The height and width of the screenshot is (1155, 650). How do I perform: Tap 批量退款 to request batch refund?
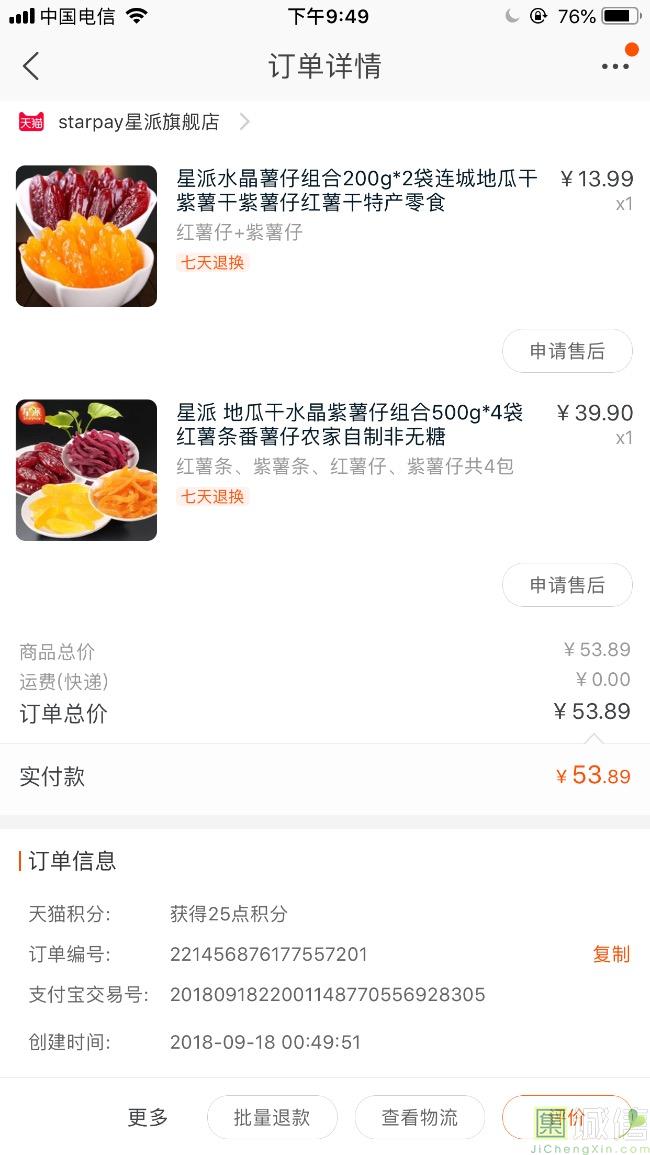pos(272,1117)
